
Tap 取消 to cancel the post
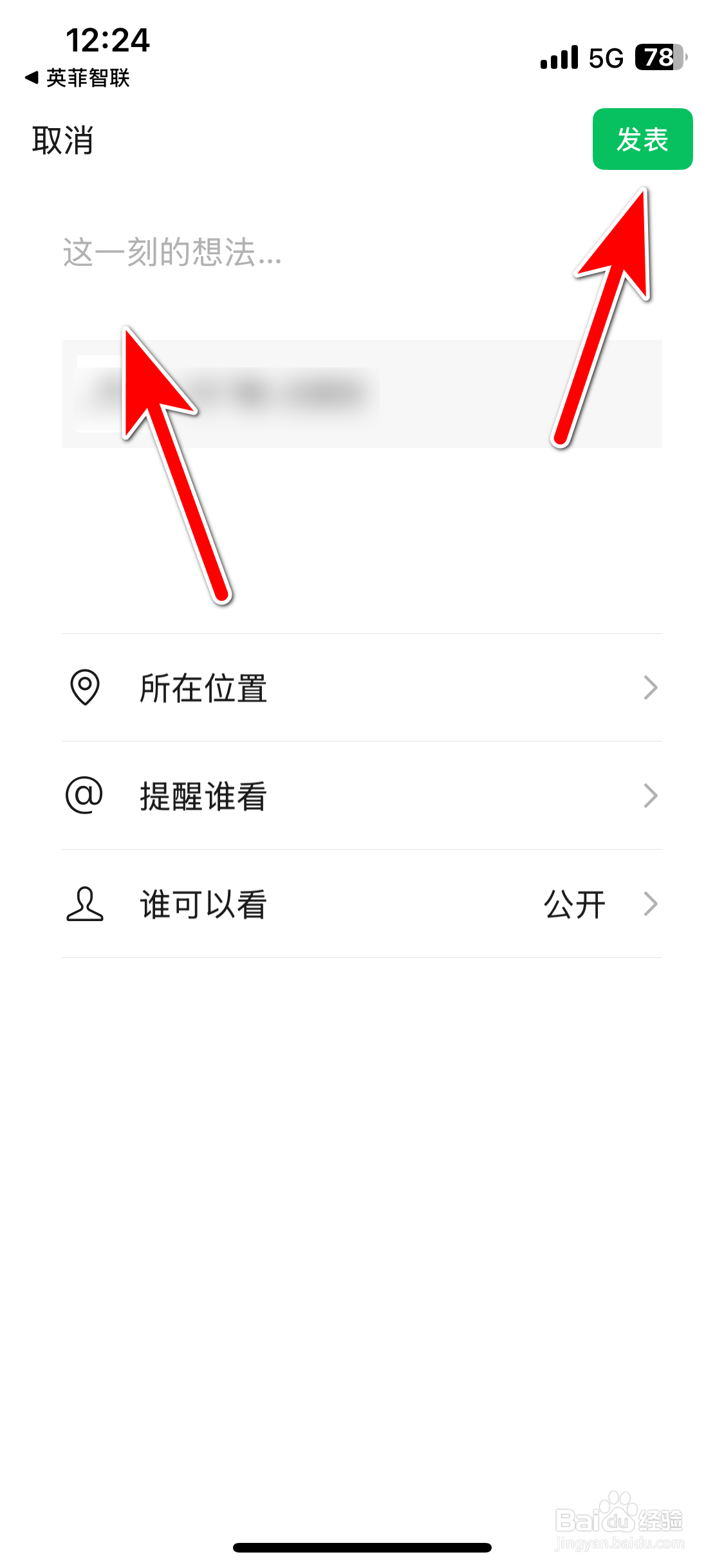(61, 142)
